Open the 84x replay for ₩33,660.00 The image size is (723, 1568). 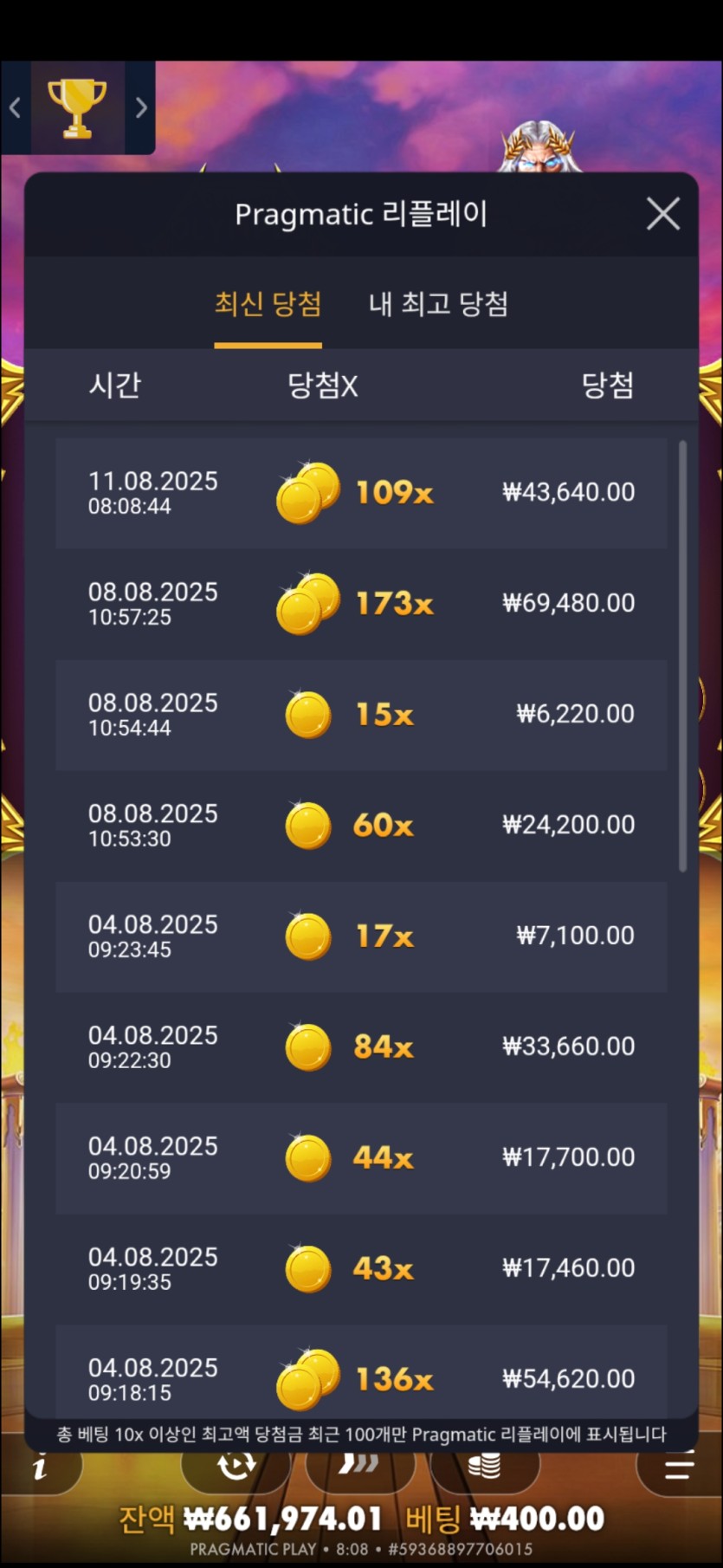tap(361, 1047)
